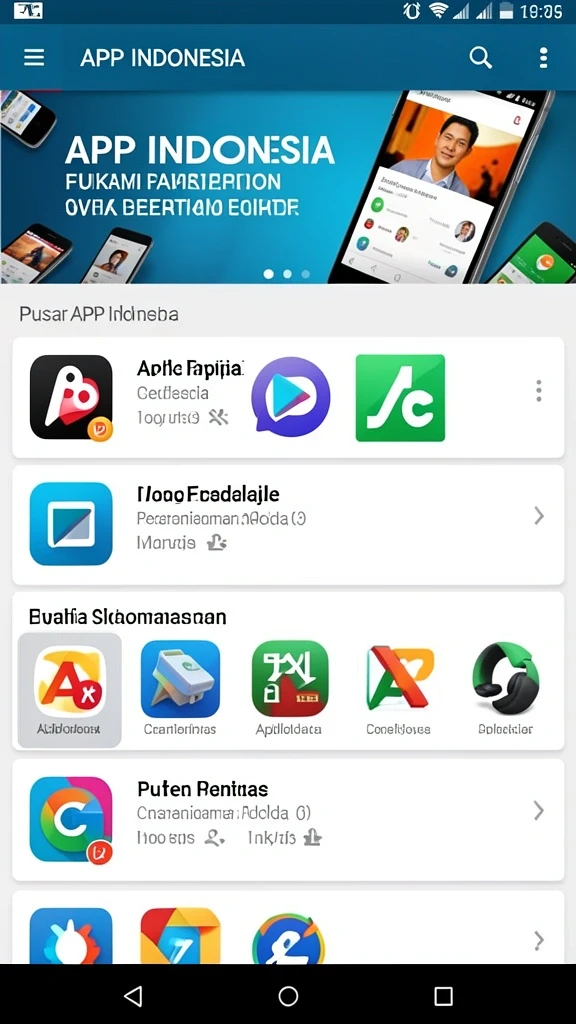The height and width of the screenshot is (1024, 576).
Task: Open the blue Ceantorinas app tile
Action: tap(180, 688)
